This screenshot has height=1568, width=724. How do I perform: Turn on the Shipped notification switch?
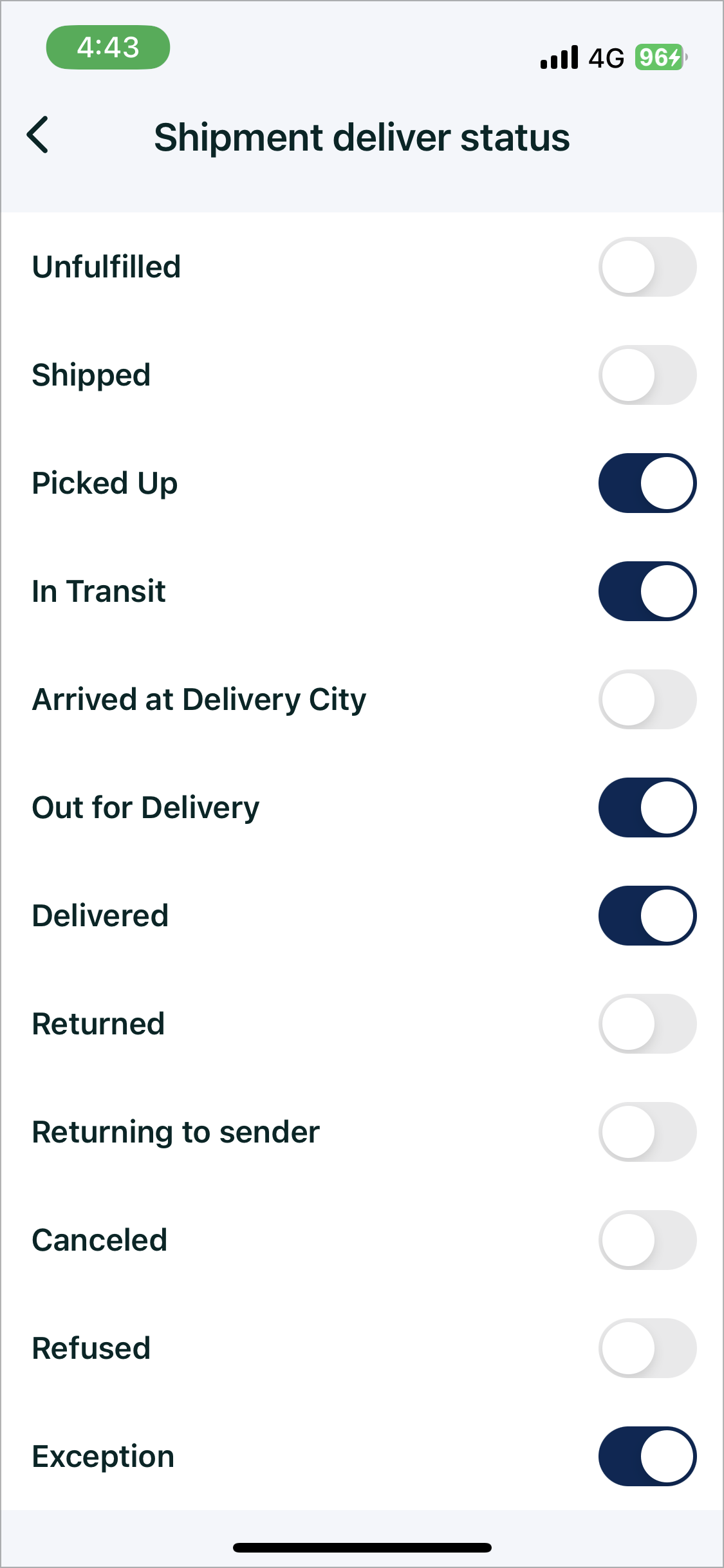pyautogui.click(x=647, y=375)
